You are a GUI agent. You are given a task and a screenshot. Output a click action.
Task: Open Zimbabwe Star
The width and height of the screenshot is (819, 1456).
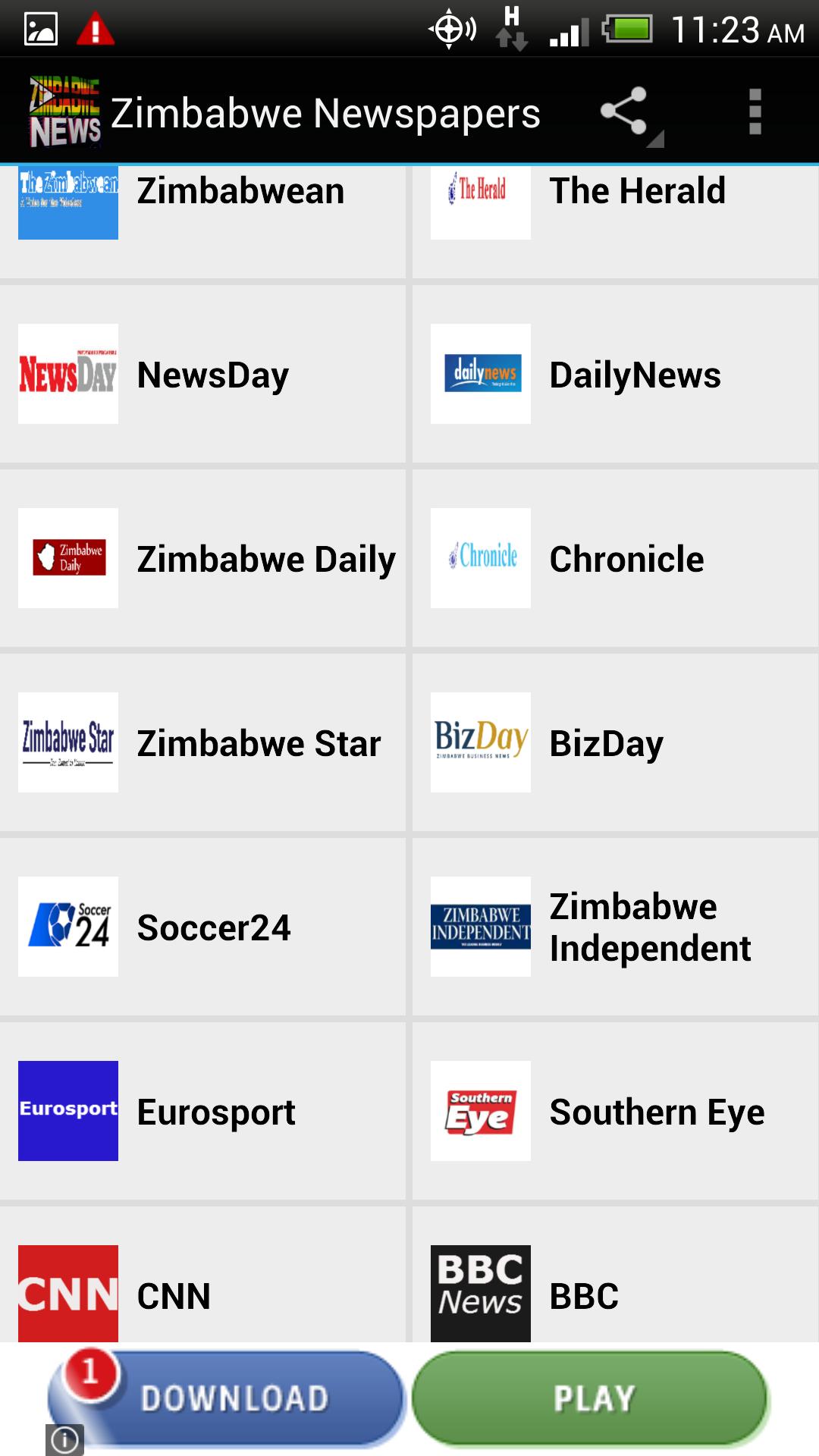click(202, 742)
